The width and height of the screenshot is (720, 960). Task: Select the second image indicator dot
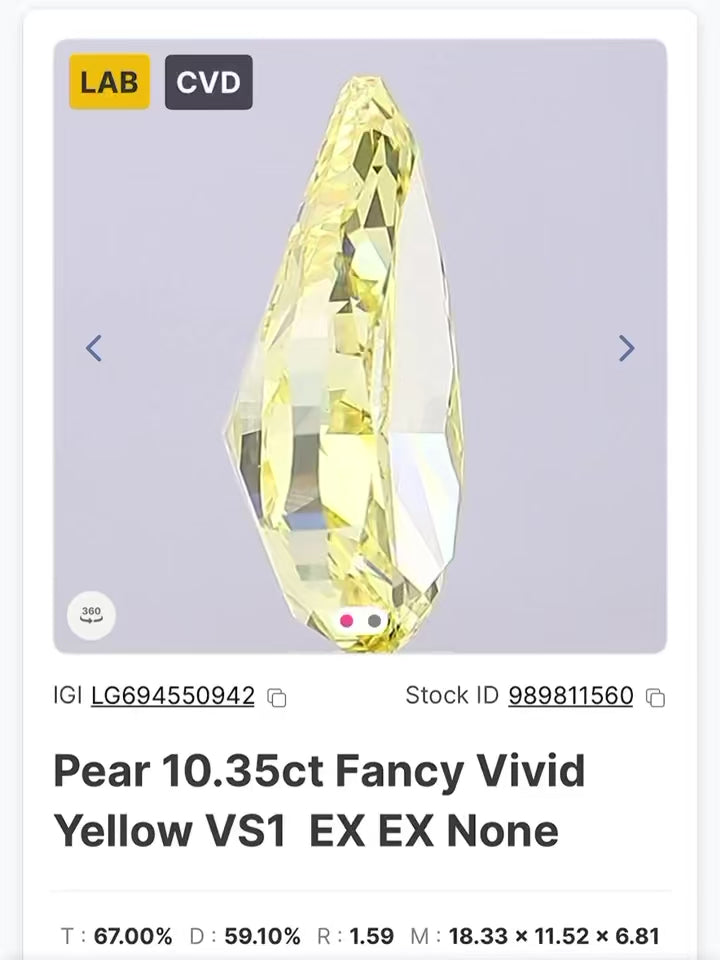[374, 621]
